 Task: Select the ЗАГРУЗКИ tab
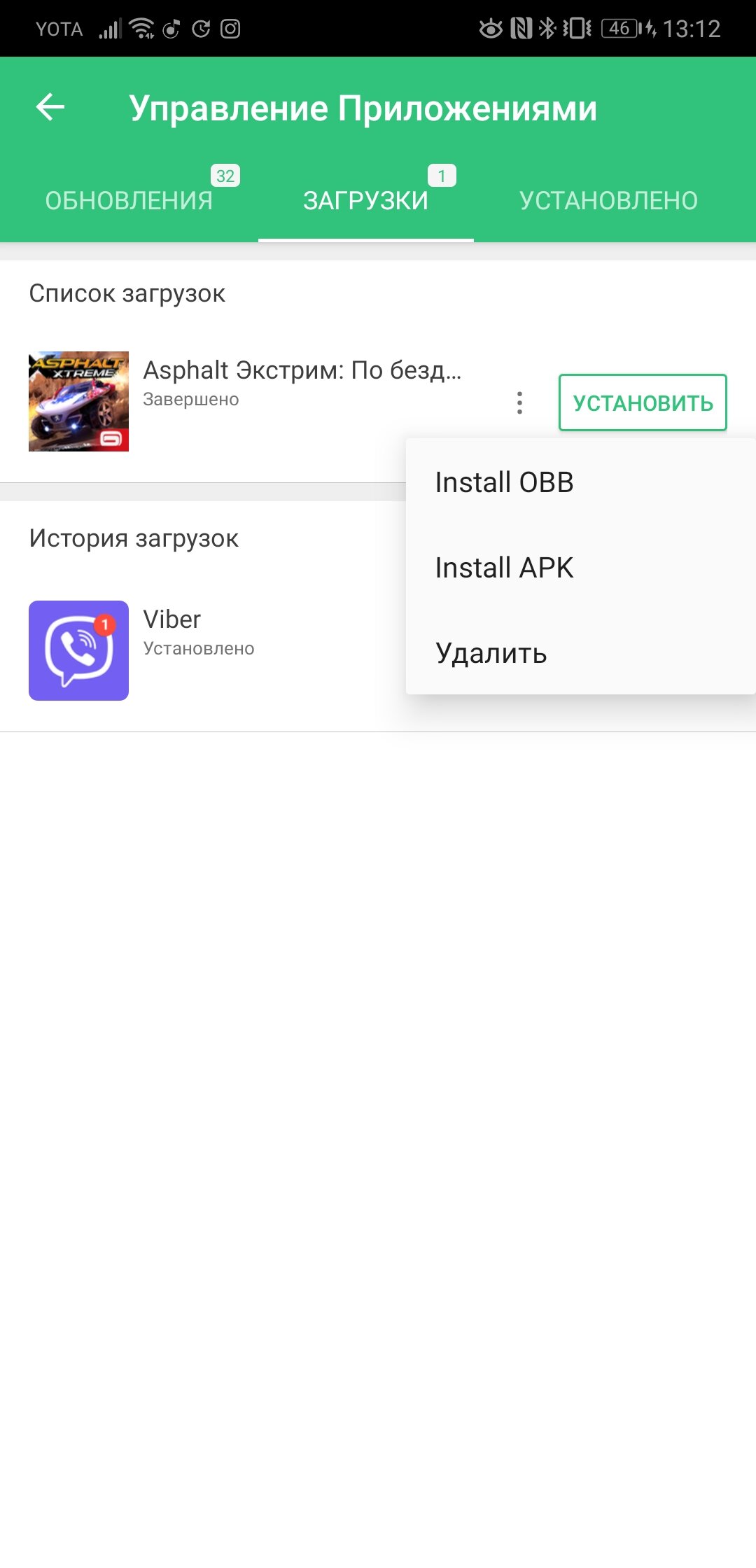pos(365,201)
